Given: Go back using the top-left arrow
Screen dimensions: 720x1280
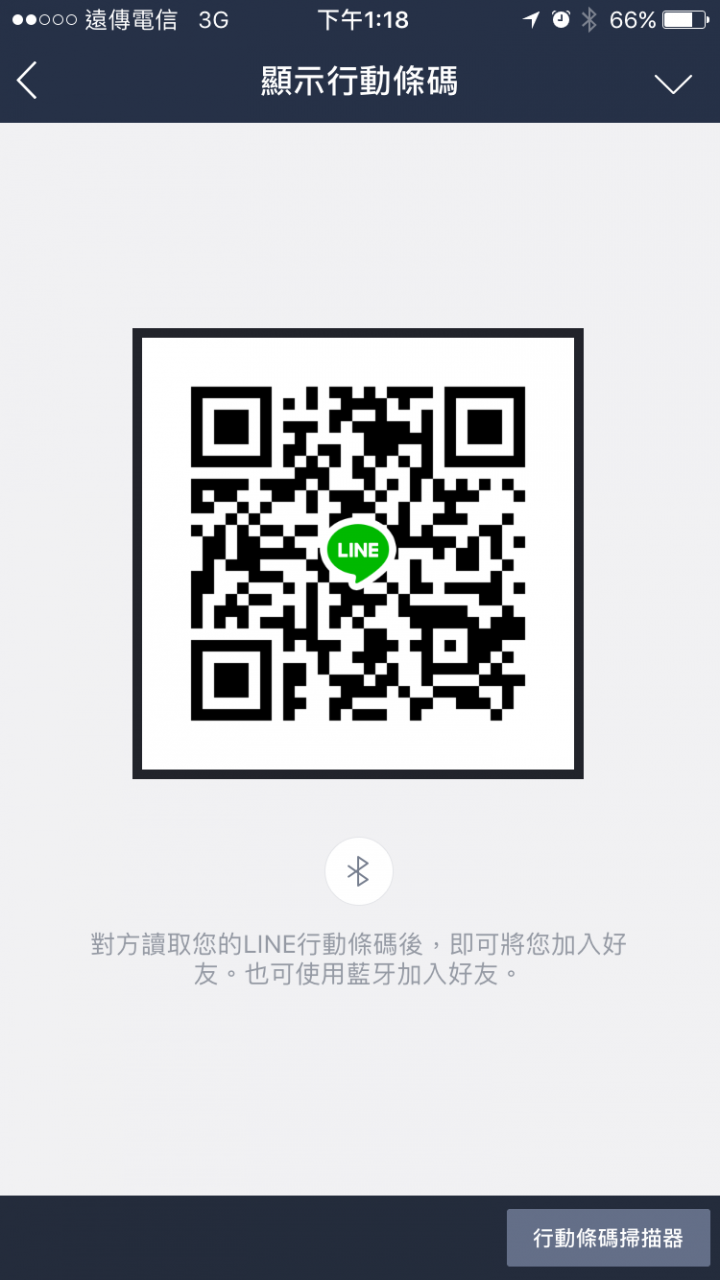Looking at the screenshot, I should pos(28,81).
